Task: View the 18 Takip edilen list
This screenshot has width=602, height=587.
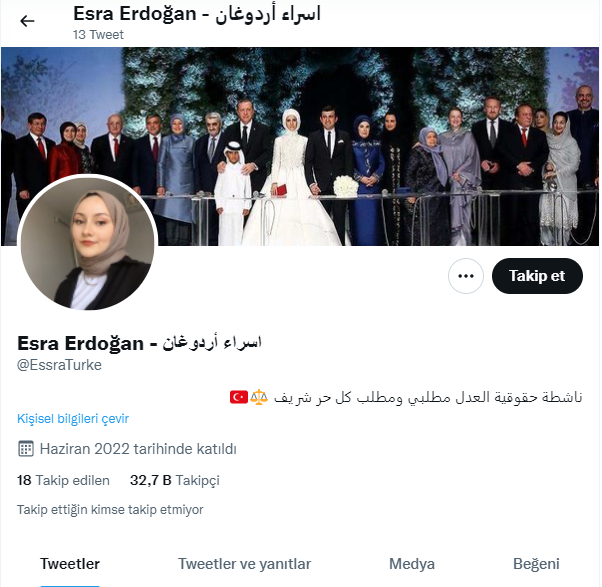Action: (x=64, y=480)
